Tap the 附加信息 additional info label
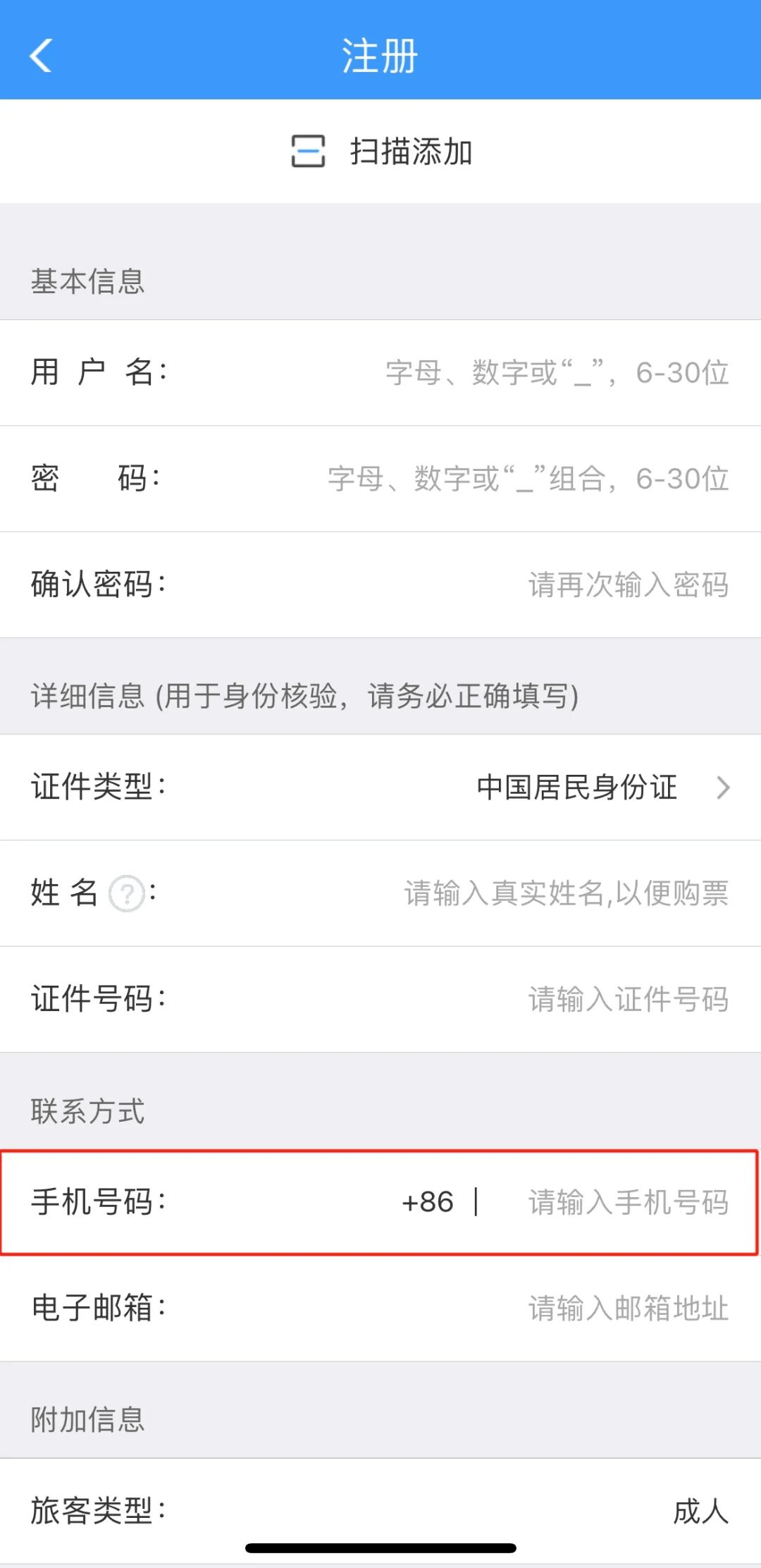Screen dimensions: 761x1568 87,1421
